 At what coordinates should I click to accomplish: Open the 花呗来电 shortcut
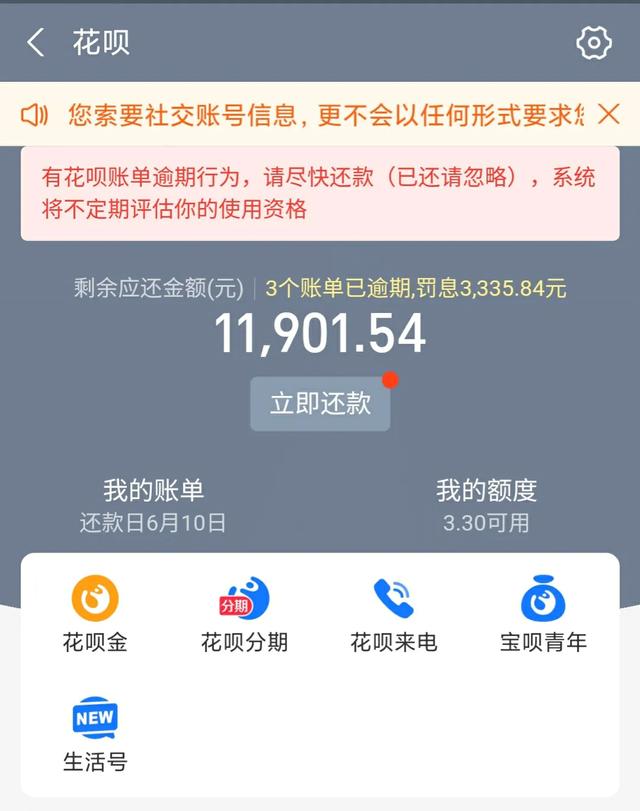tap(394, 614)
